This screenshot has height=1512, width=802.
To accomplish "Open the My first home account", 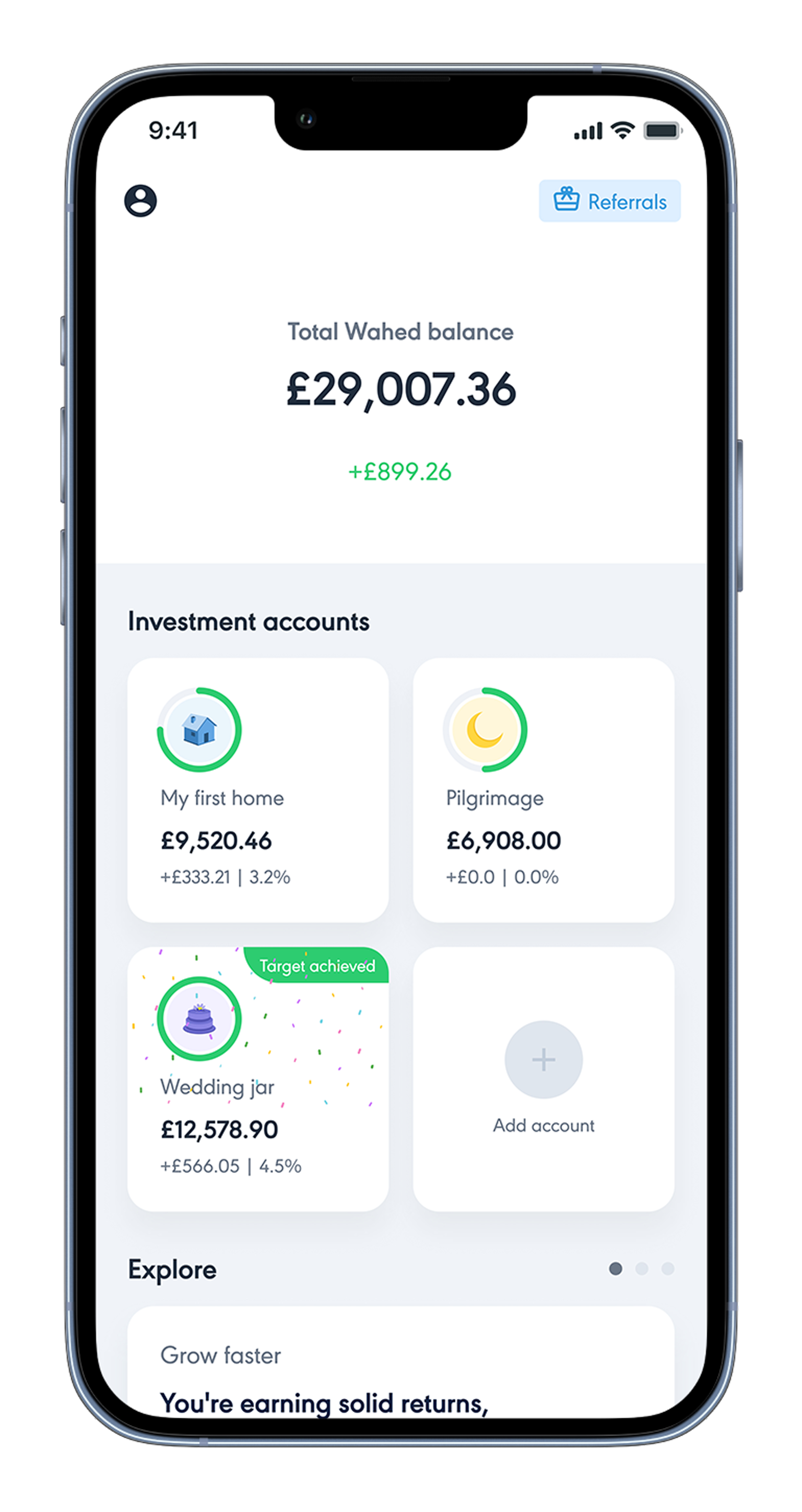I will (258, 789).
